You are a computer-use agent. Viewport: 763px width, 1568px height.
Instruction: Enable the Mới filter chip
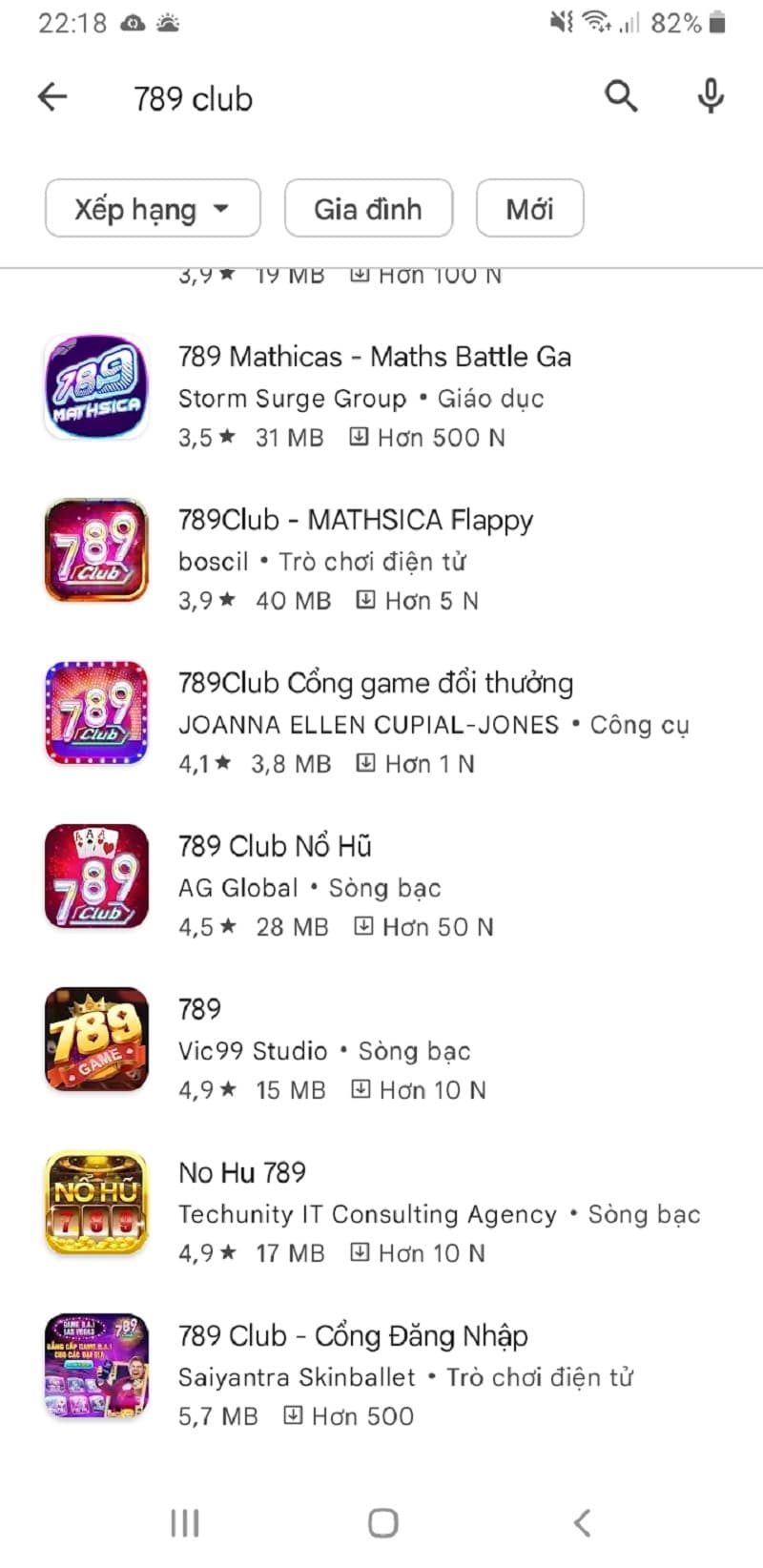click(530, 208)
